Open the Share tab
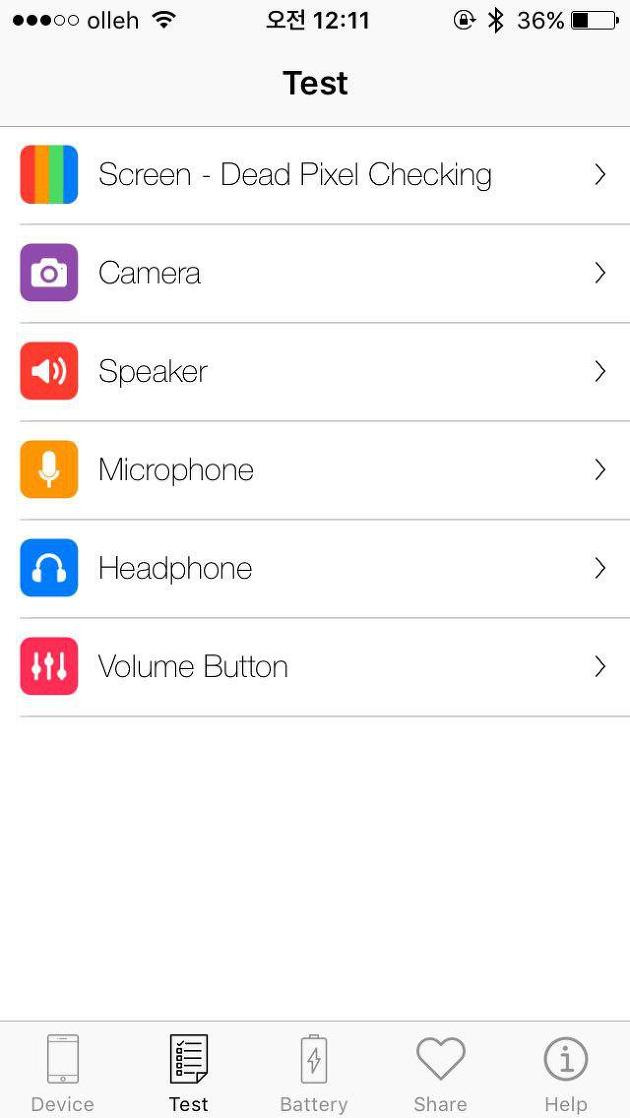The image size is (630, 1118). (x=440, y=1071)
